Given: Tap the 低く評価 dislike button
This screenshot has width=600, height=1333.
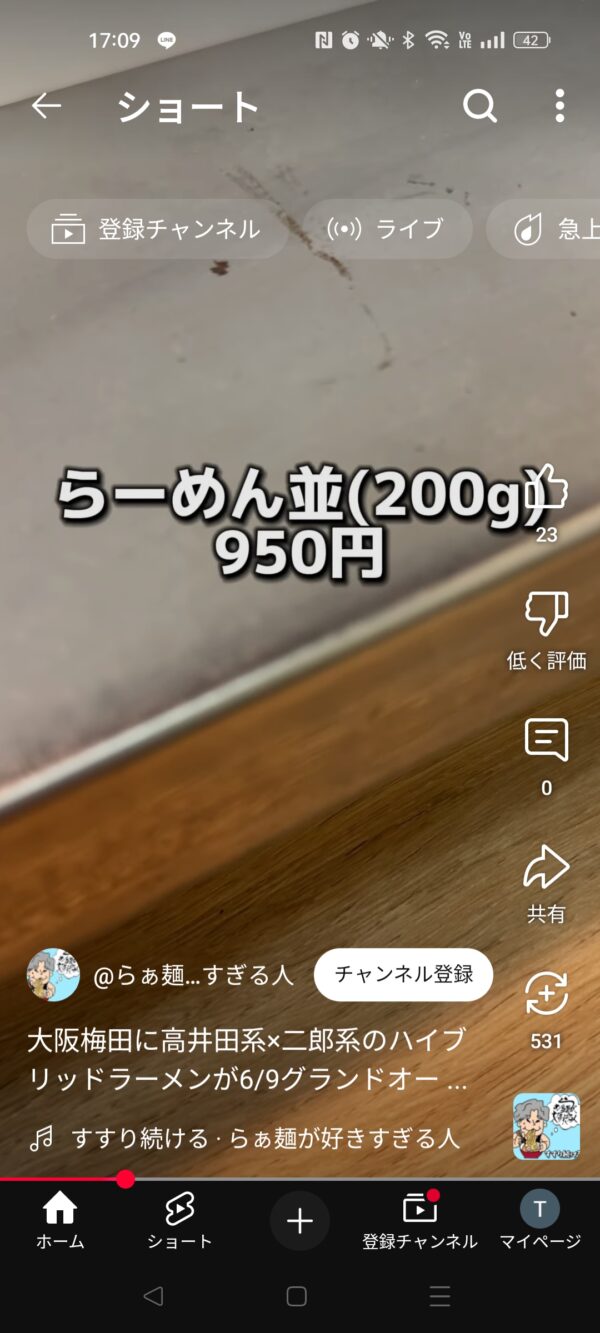Looking at the screenshot, I should (x=546, y=615).
